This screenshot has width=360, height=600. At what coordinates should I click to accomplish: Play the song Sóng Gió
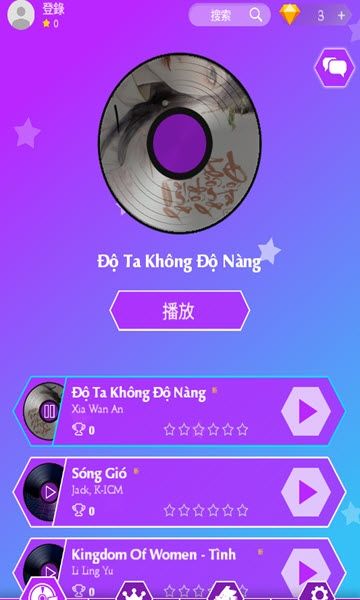[307, 493]
